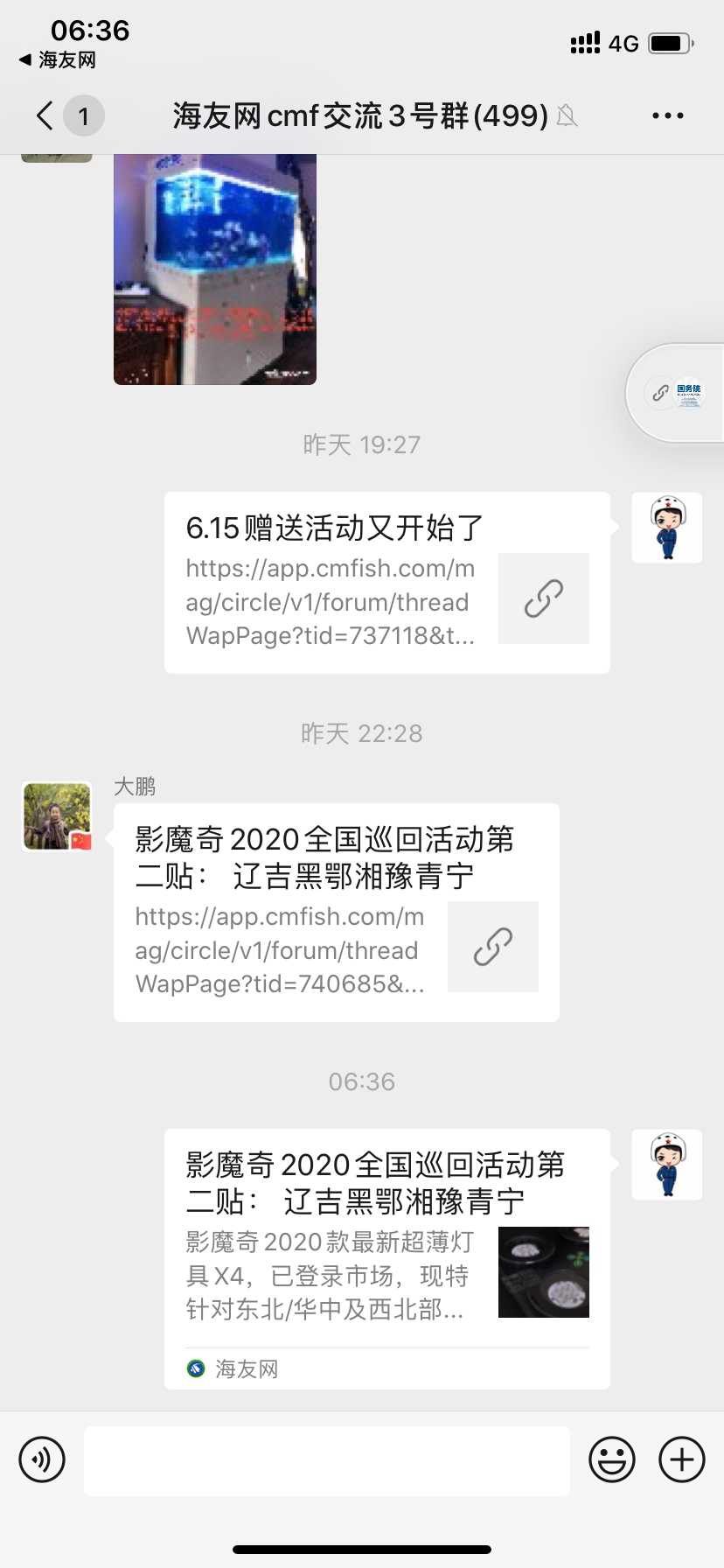Open the emoji sticker panel
Viewport: 724px width, 1568px height.
[x=611, y=1459]
